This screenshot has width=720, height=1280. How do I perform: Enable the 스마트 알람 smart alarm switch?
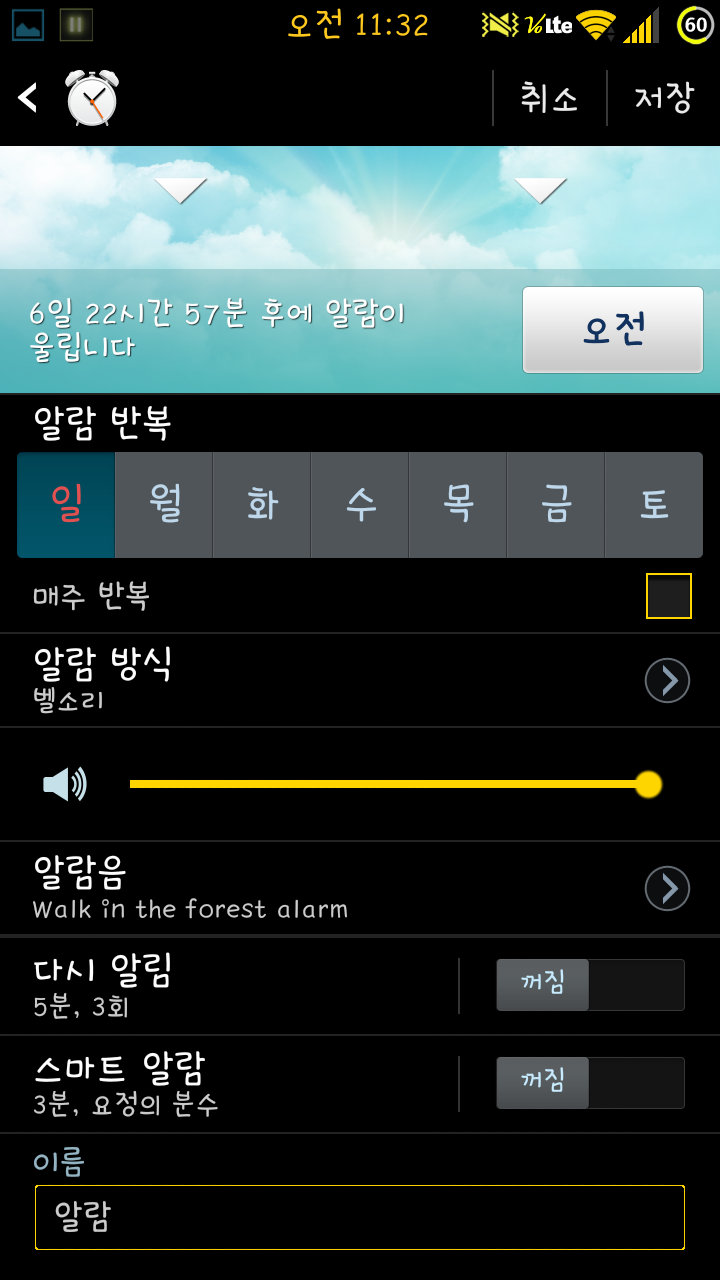tap(590, 1083)
